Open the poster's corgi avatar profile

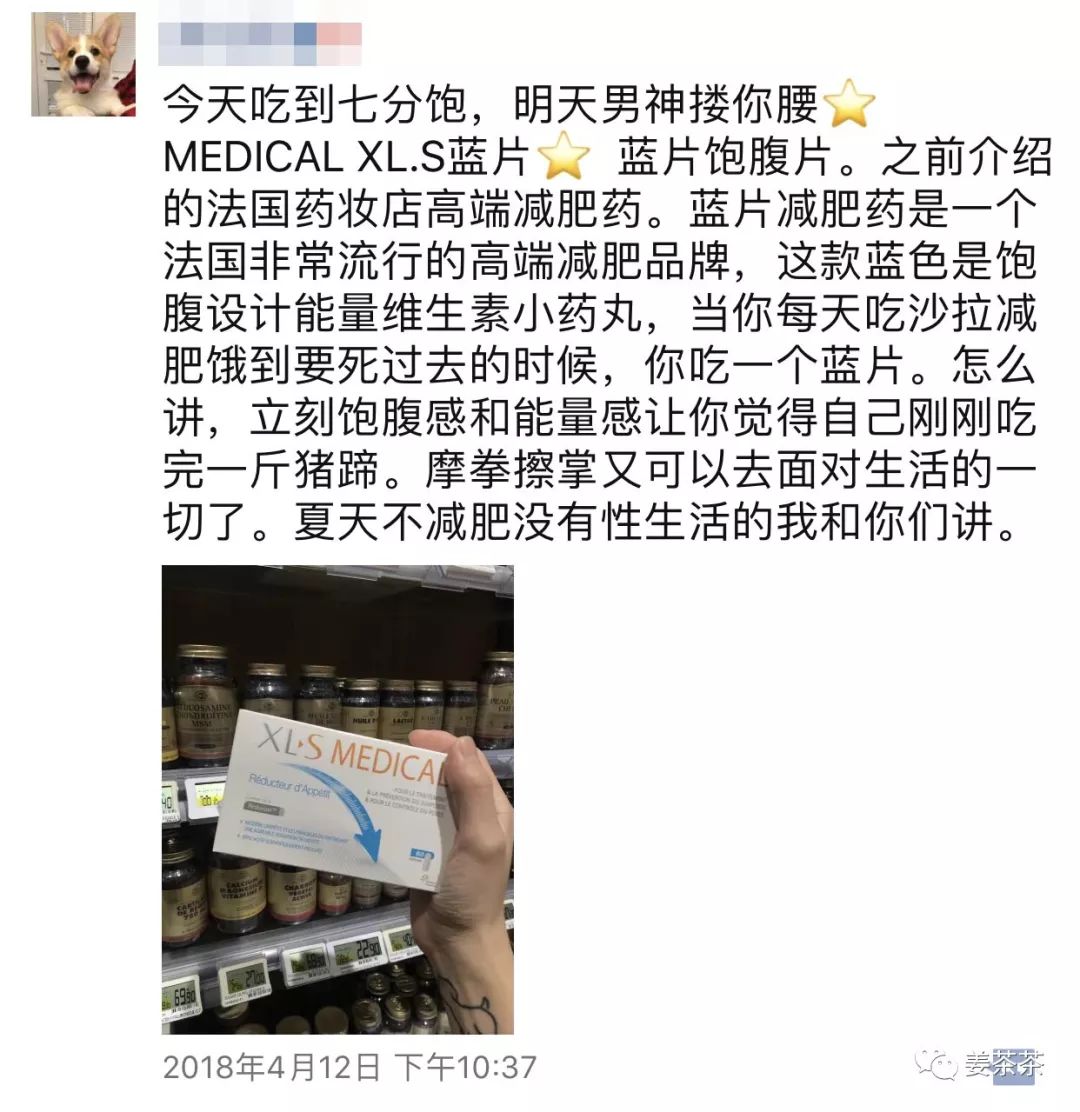[83, 64]
